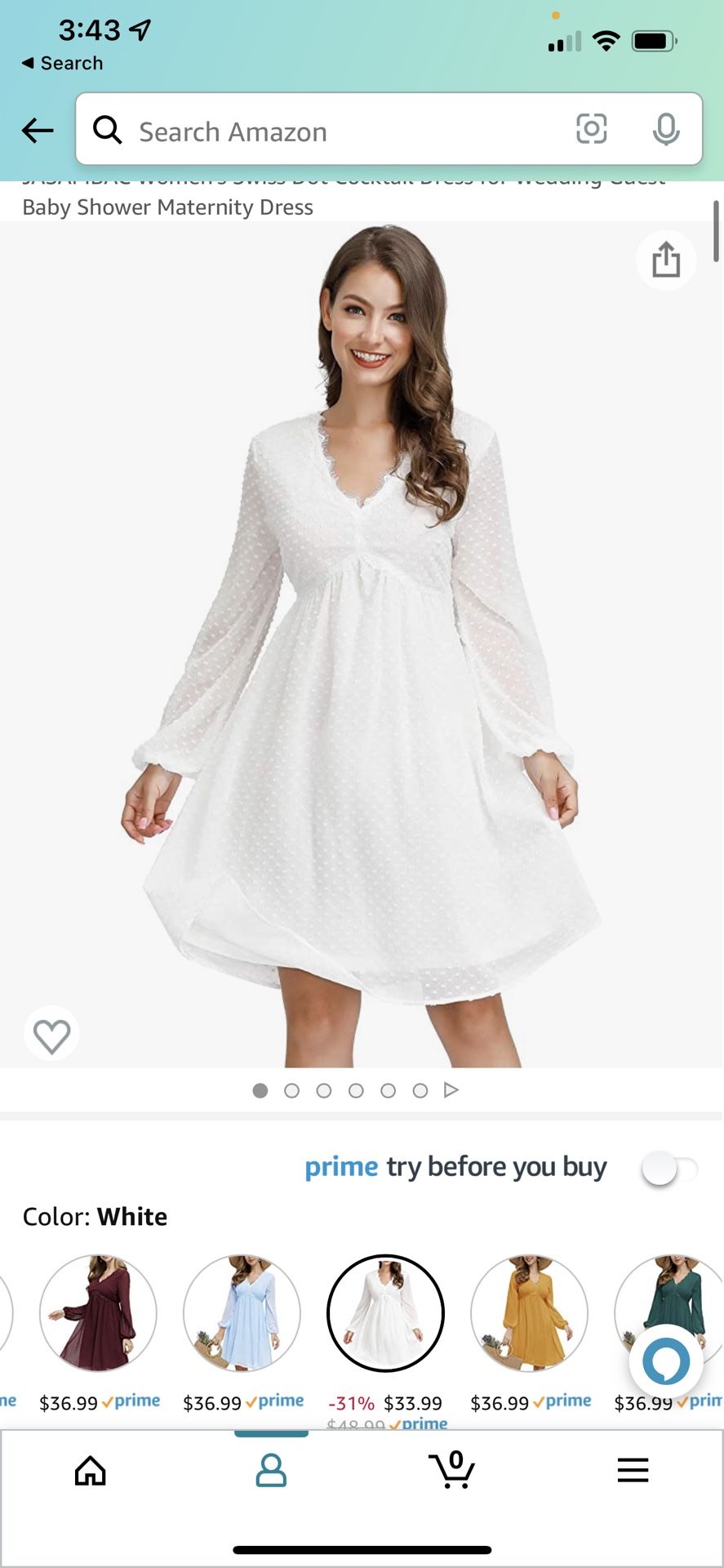Screen dimensions: 724x1568
Task: Return to Search via status bar link
Action: tap(63, 63)
